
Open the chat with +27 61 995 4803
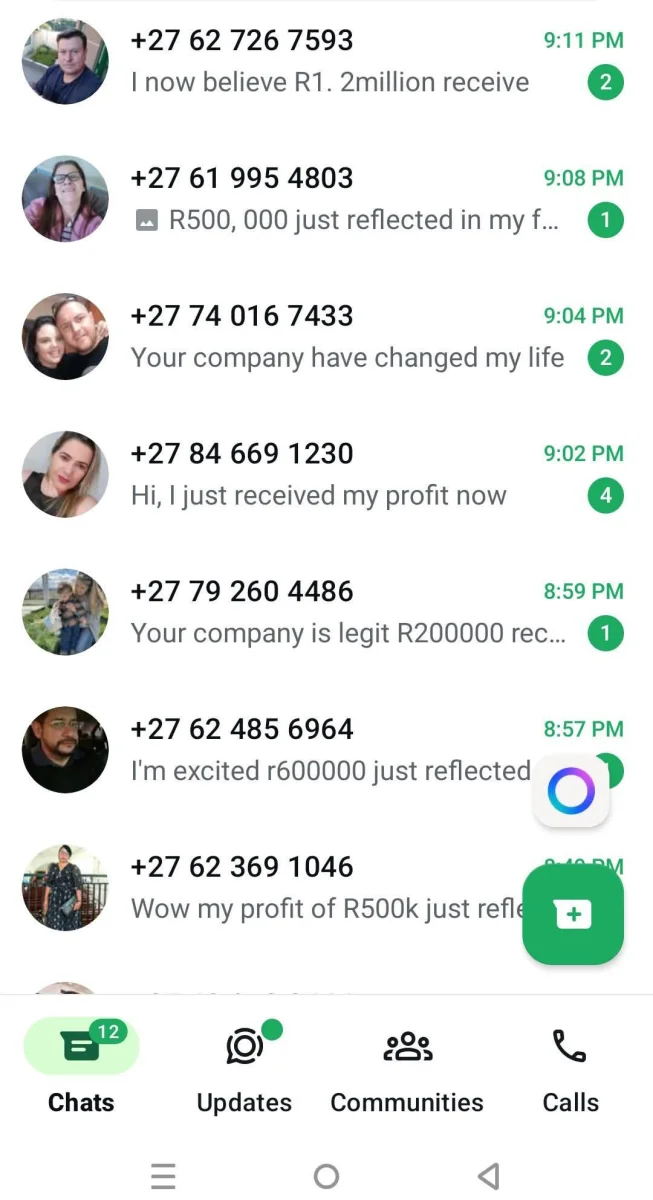pos(326,199)
